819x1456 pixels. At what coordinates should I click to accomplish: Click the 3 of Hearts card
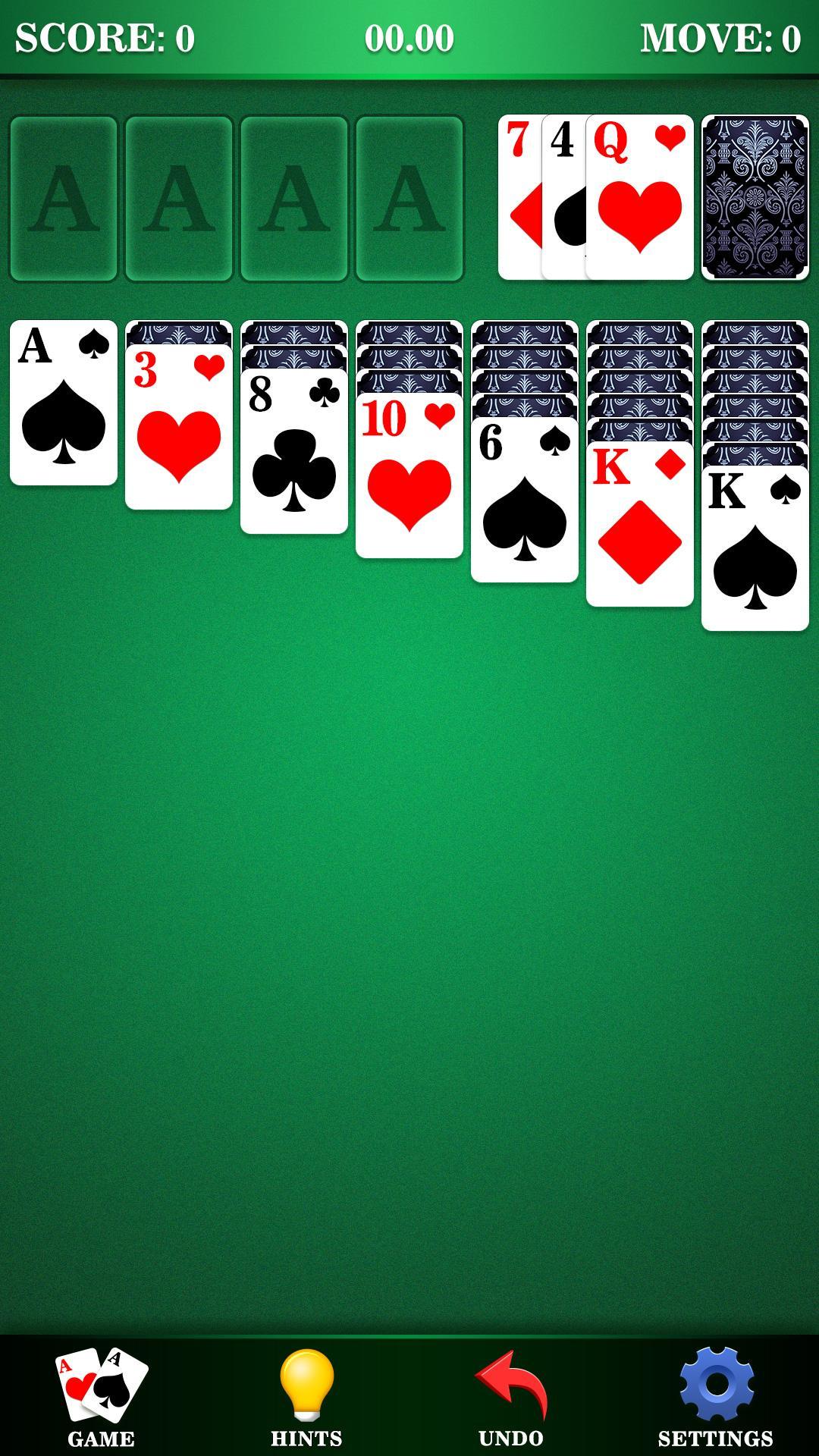click(x=180, y=425)
